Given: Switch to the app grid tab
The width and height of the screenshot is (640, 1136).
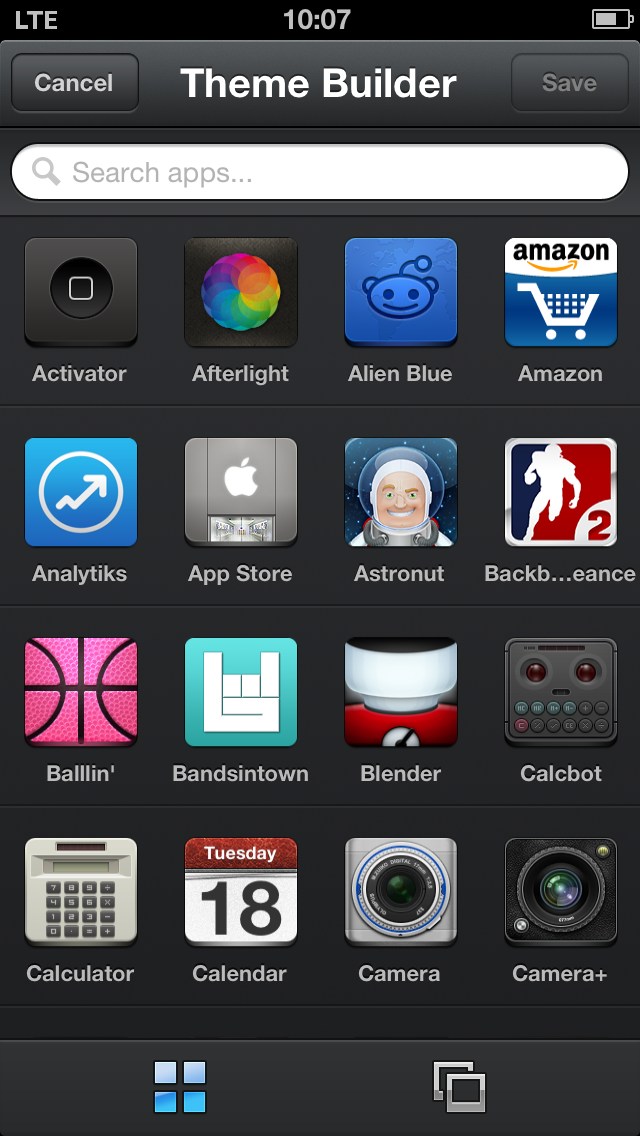Looking at the screenshot, I should coord(180,1087).
